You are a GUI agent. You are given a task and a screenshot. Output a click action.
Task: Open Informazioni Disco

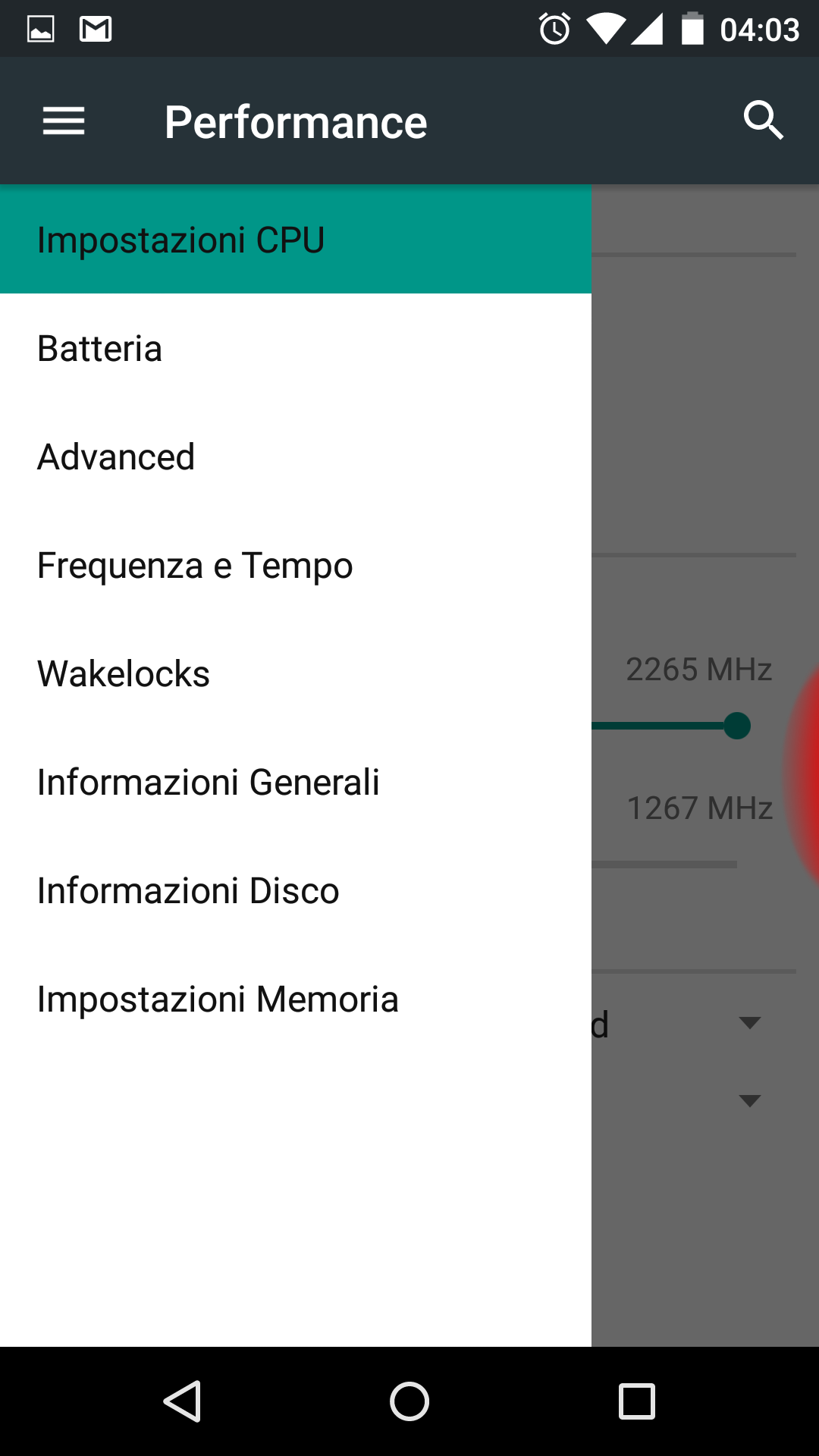coord(296,890)
